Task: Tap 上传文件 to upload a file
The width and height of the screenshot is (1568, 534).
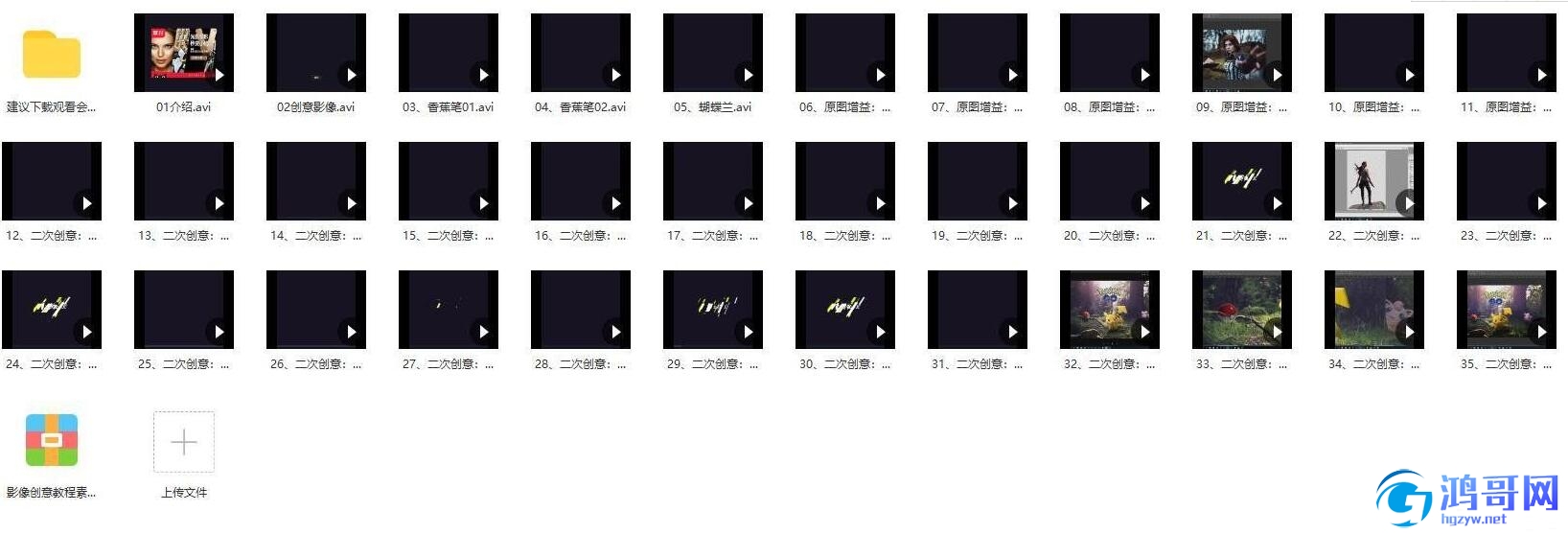Action: [184, 442]
